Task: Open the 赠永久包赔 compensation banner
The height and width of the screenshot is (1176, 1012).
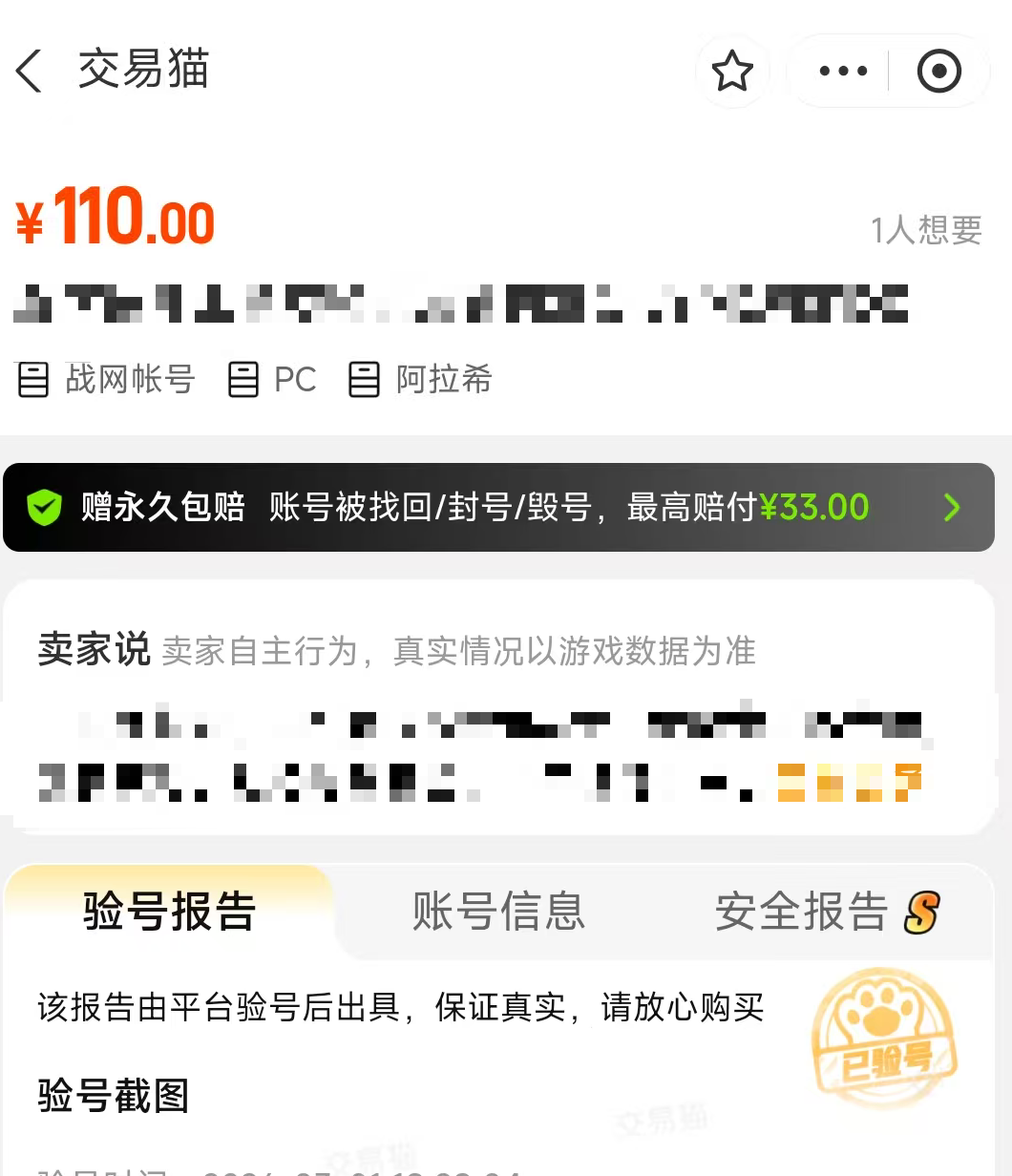Action: [498, 507]
